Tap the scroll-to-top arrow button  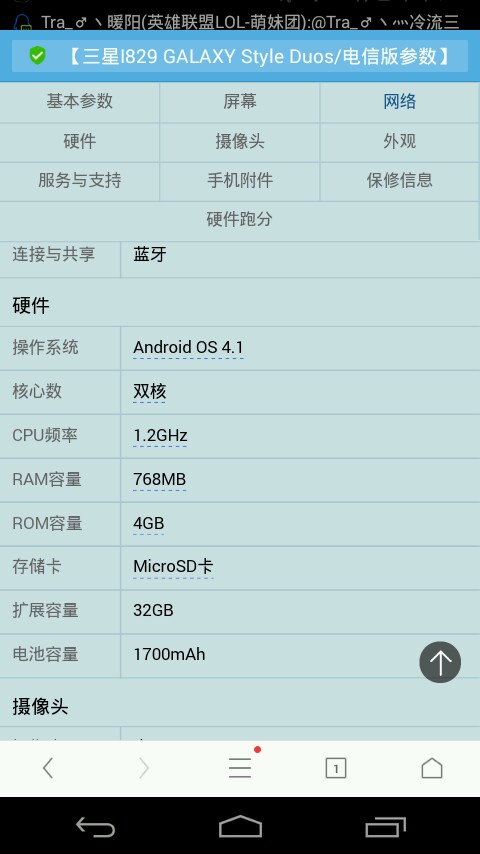[440, 662]
